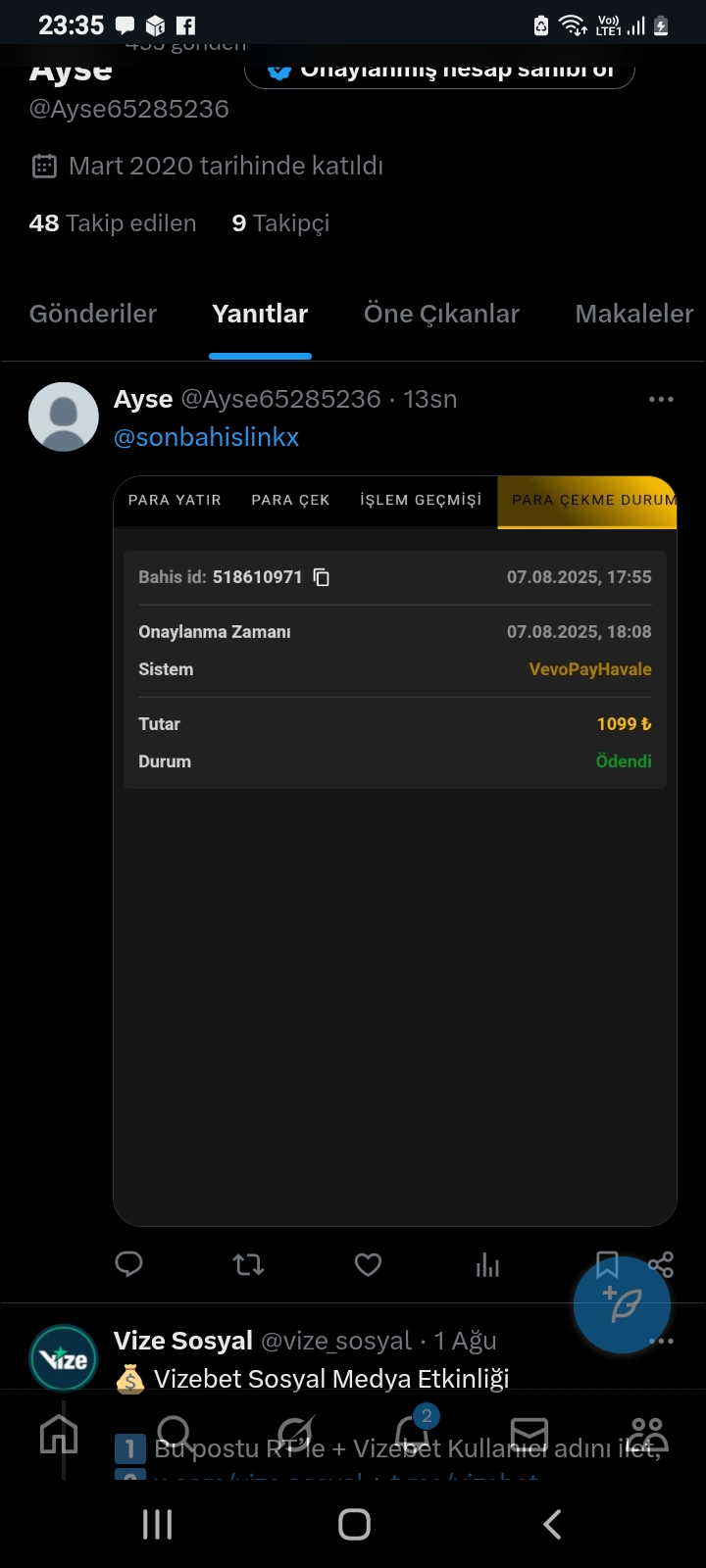Viewport: 706px width, 1568px height.
Task: Go to the Home feed tab
Action: point(59,1436)
